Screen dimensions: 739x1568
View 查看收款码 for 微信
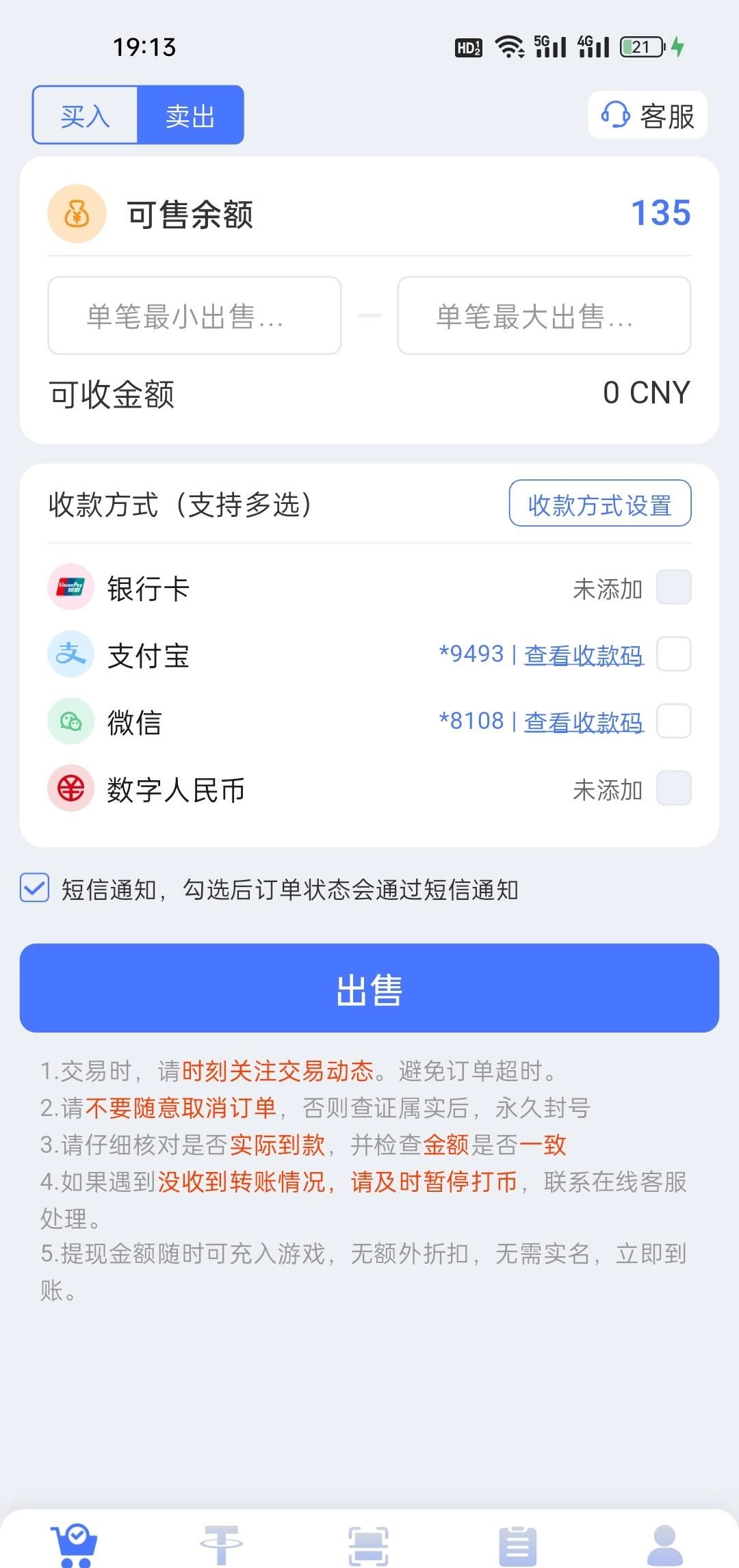pos(584,722)
